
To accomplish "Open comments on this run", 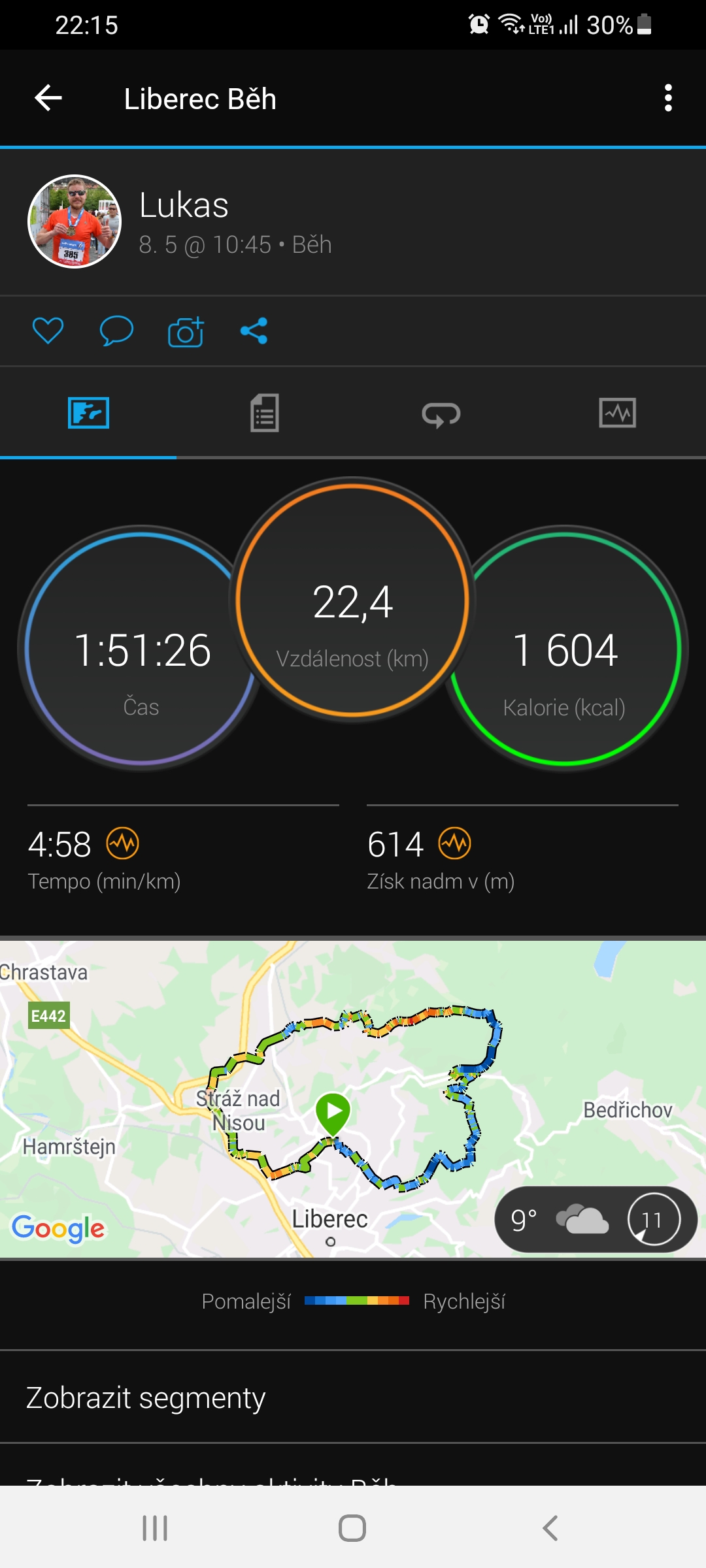I will pyautogui.click(x=116, y=331).
